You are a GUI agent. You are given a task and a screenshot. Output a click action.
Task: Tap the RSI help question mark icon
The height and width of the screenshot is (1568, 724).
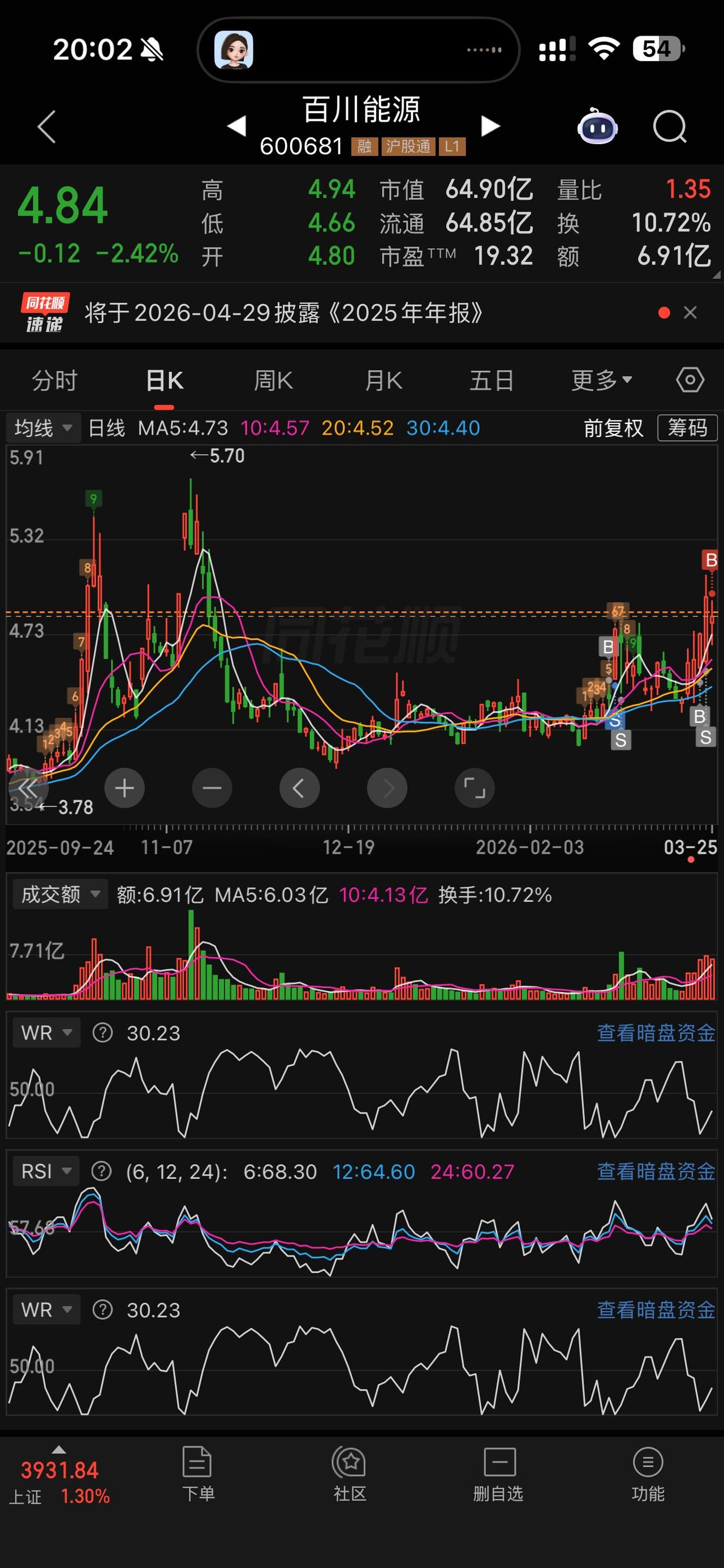coord(101,1170)
